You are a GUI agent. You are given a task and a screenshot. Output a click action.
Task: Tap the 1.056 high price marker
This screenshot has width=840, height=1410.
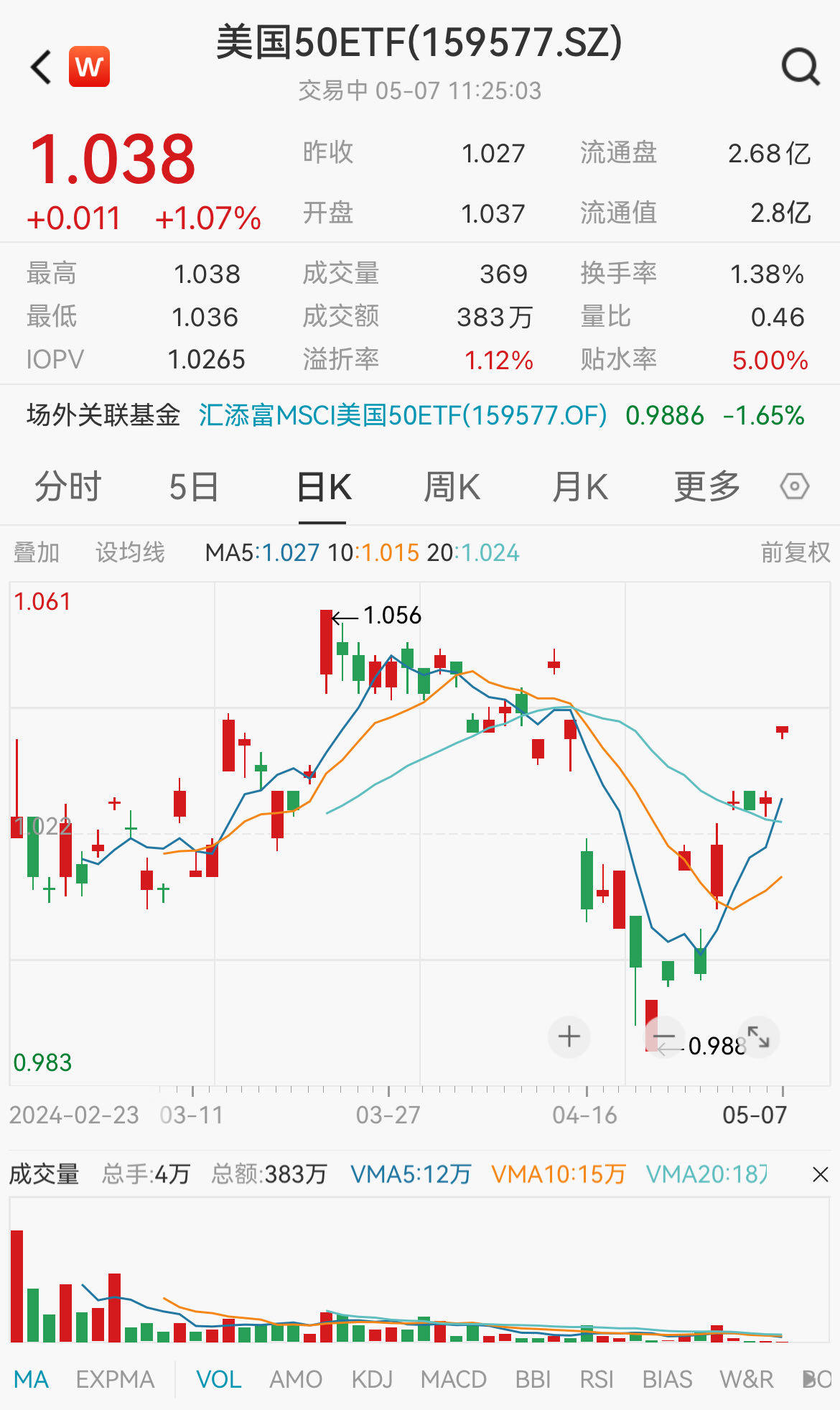[391, 615]
